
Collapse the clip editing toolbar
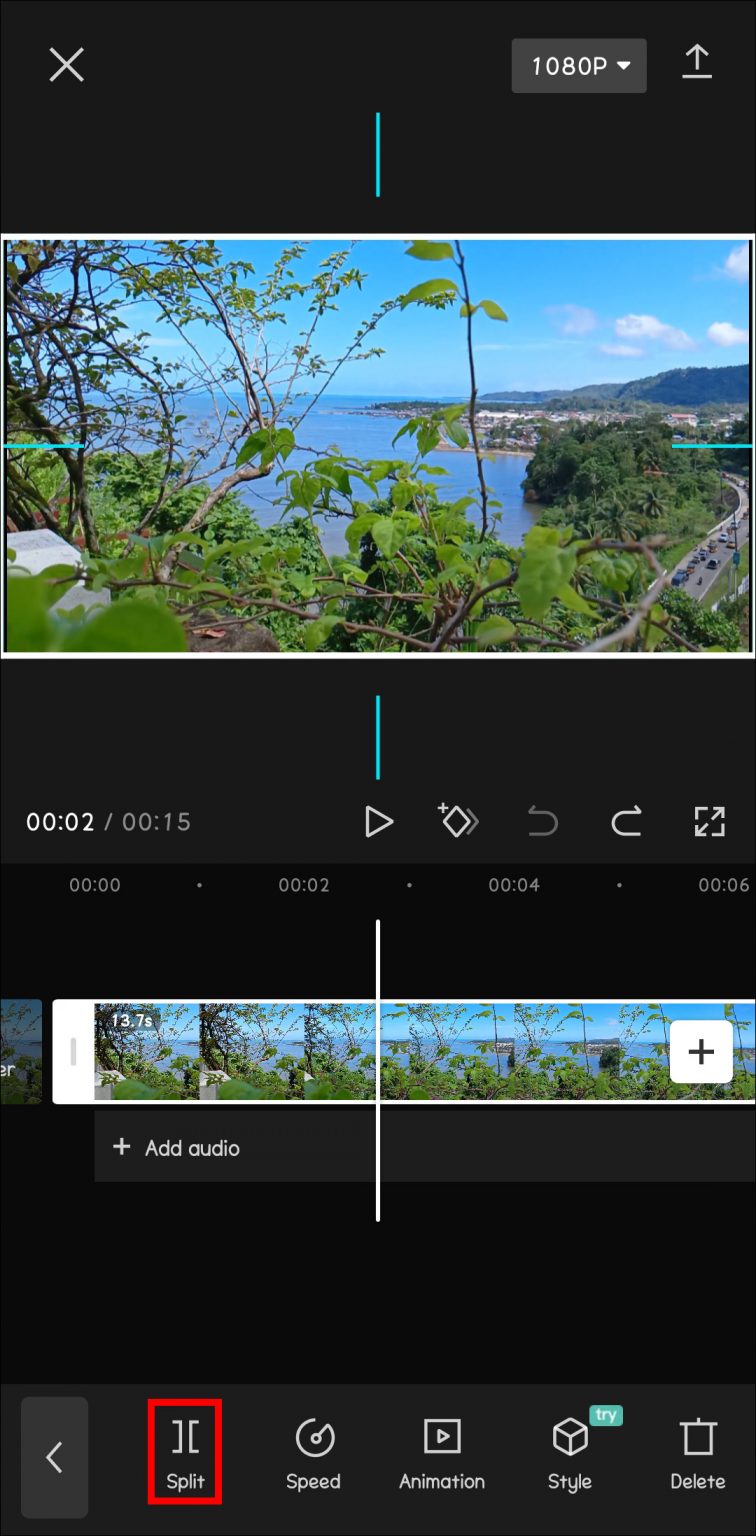point(55,1457)
